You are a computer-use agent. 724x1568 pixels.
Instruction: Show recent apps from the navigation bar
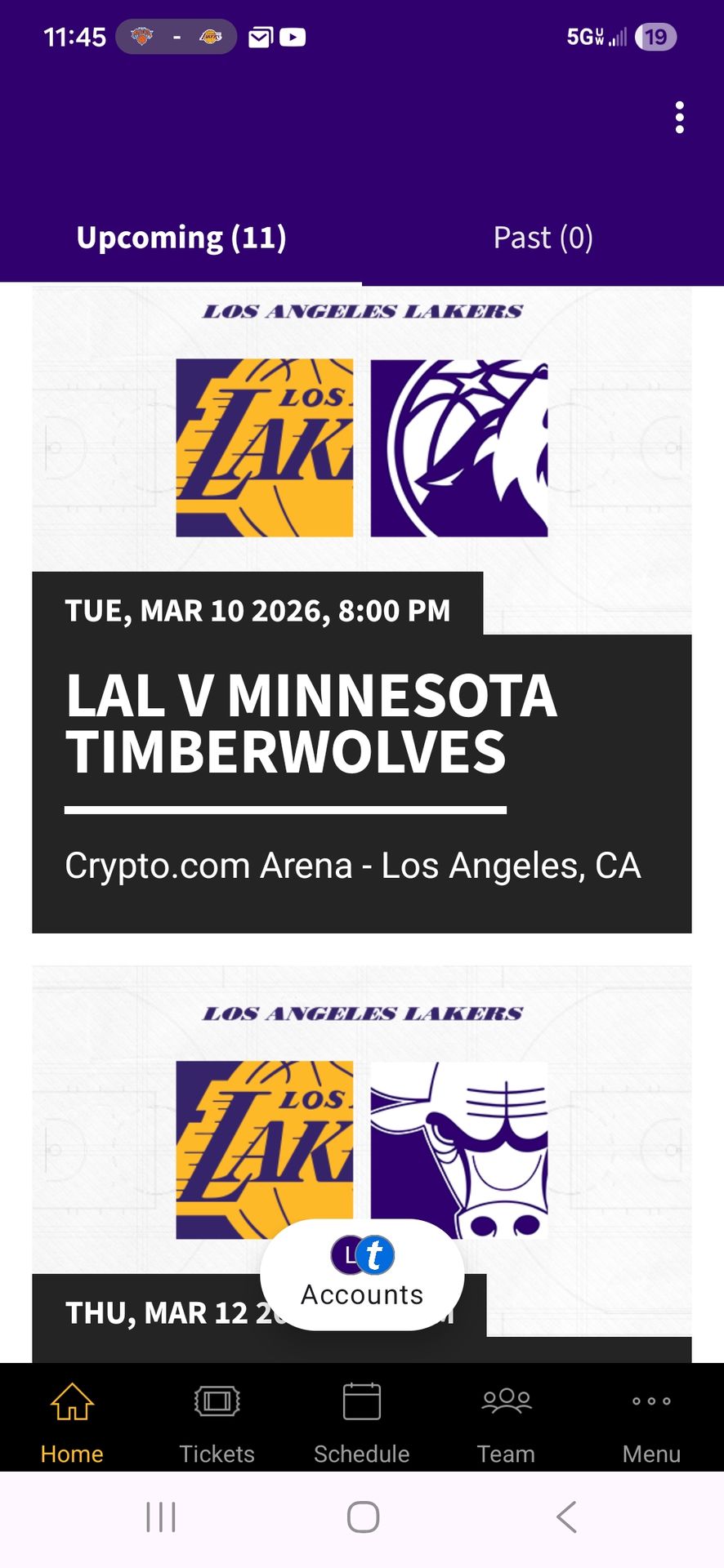click(x=160, y=1517)
